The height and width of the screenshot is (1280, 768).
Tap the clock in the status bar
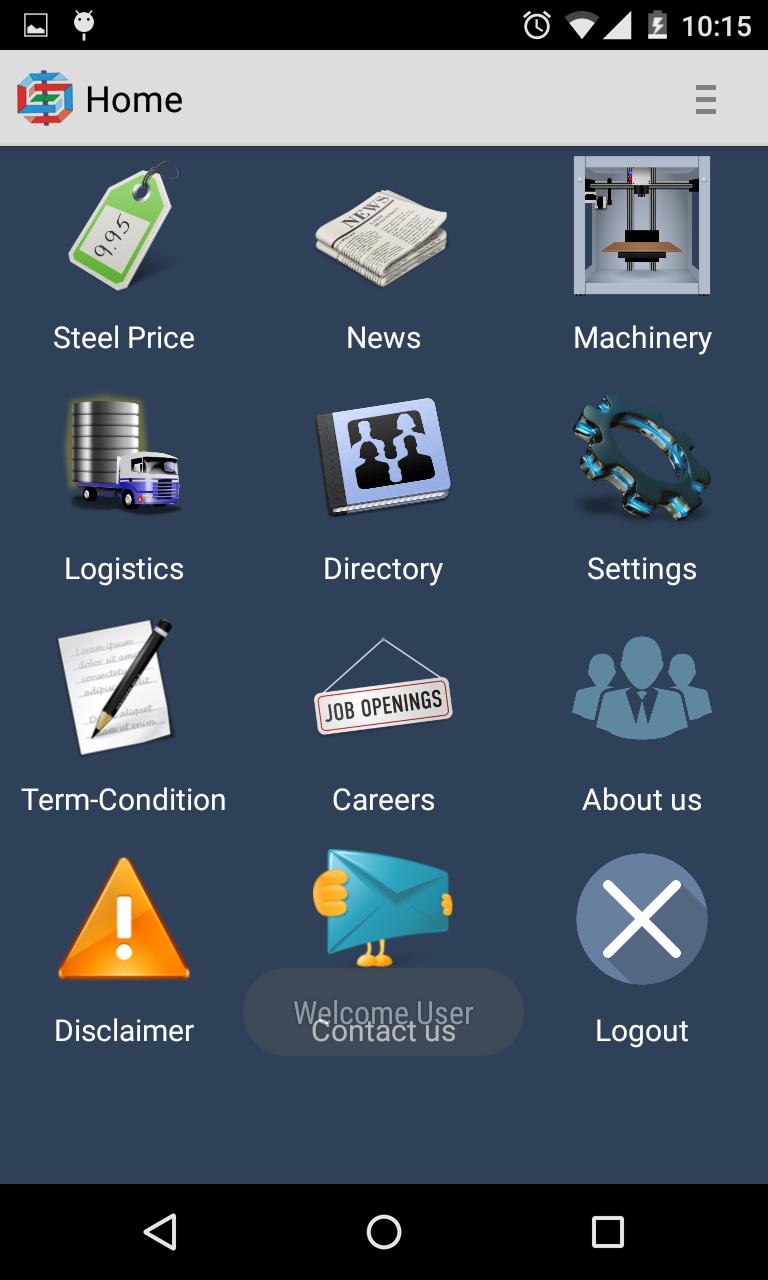[718, 24]
